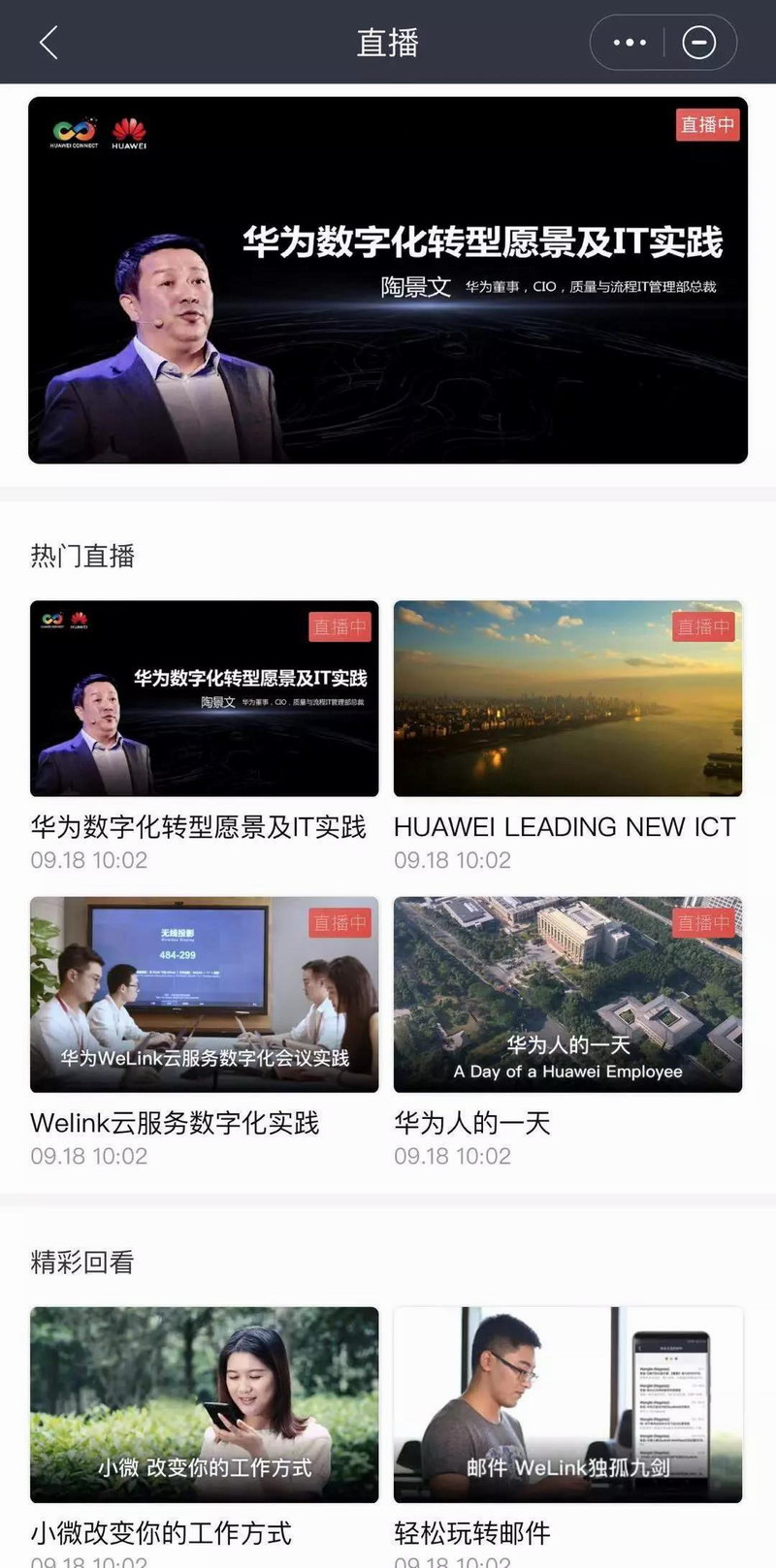Go back from the 直播 page
This screenshot has width=776, height=1568.
tap(48, 43)
